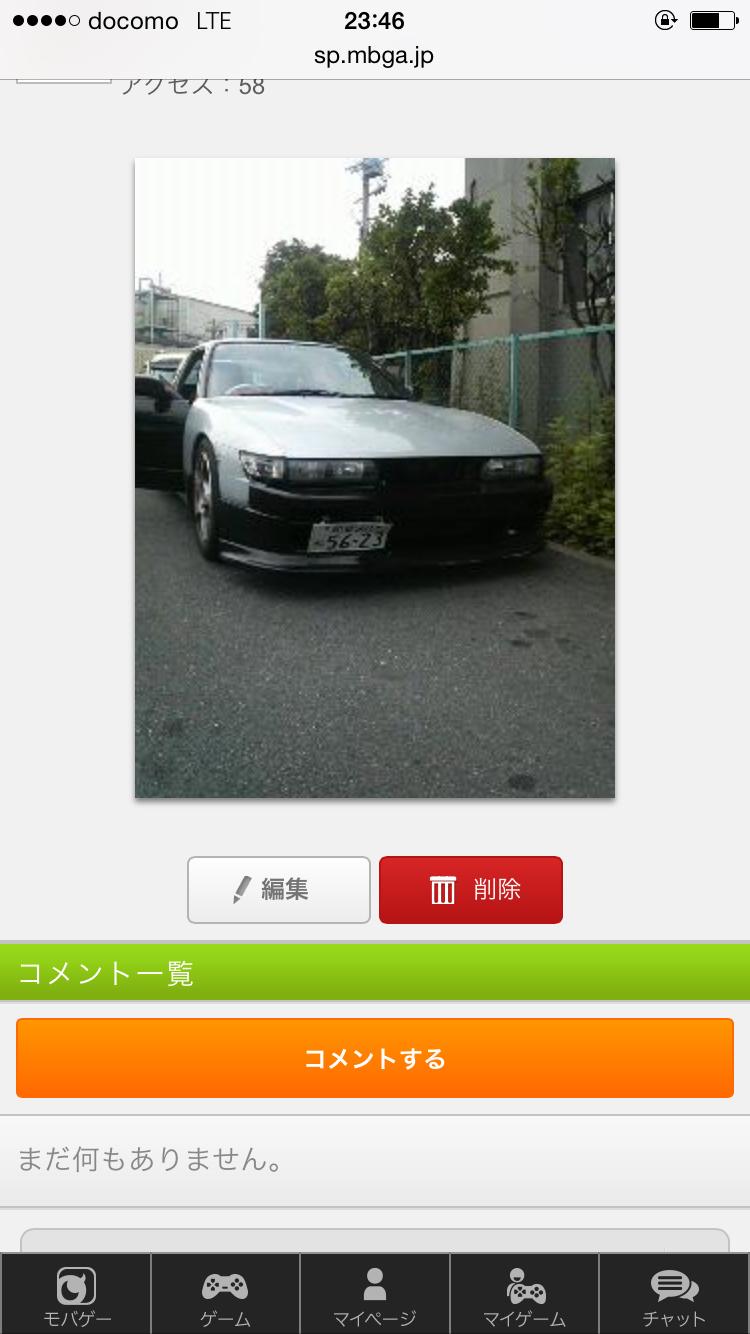Tap コメントする to write a comment

tap(374, 1057)
